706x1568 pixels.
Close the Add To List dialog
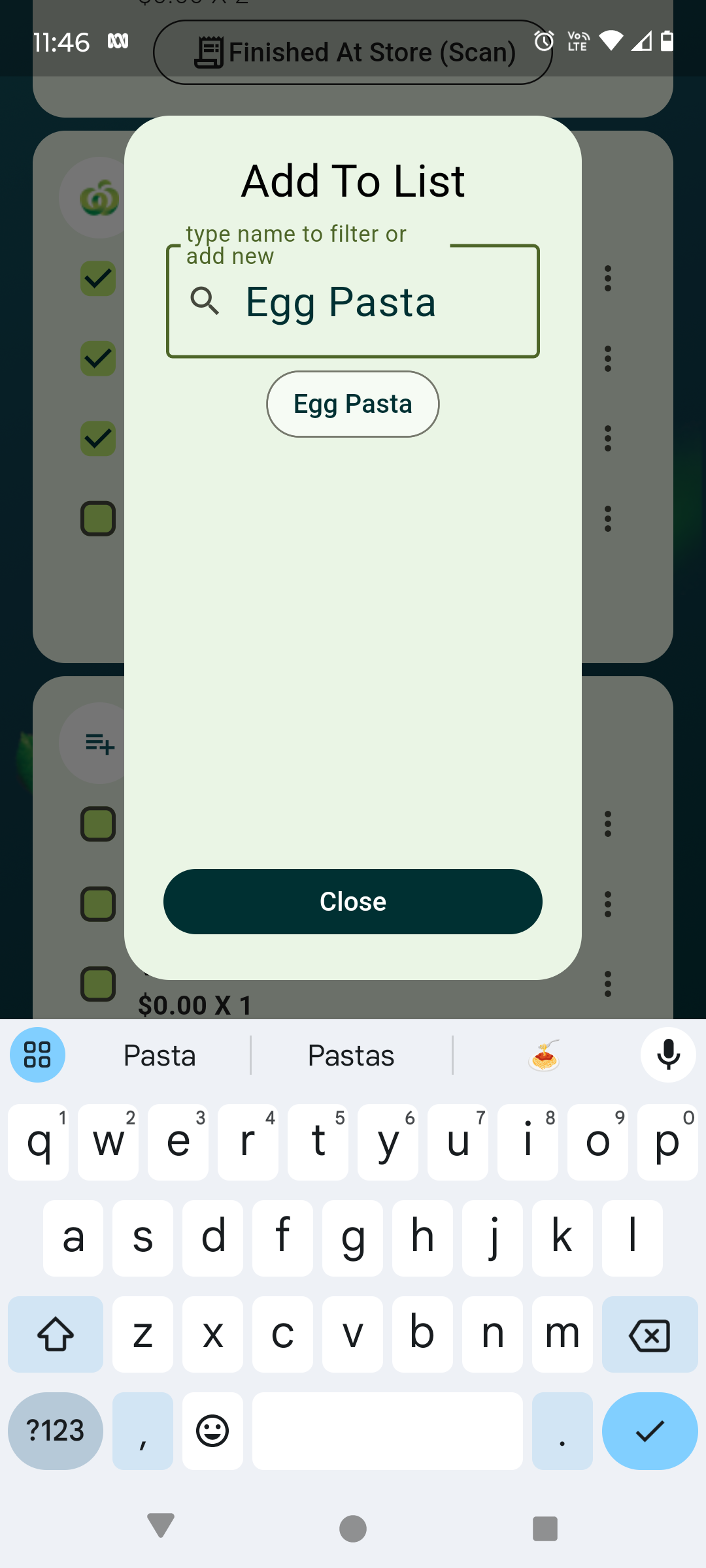tap(353, 902)
